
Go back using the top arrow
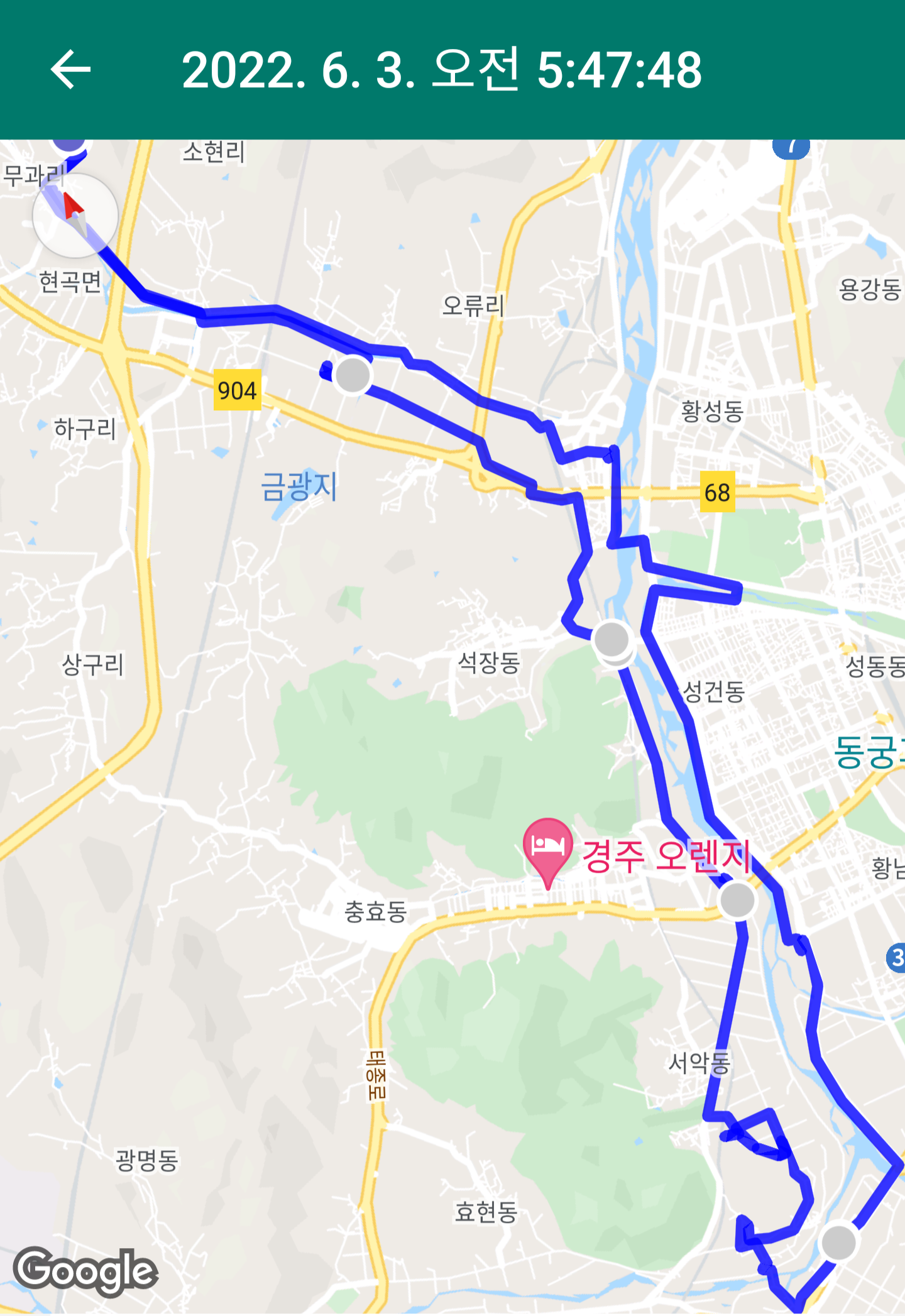click(70, 69)
